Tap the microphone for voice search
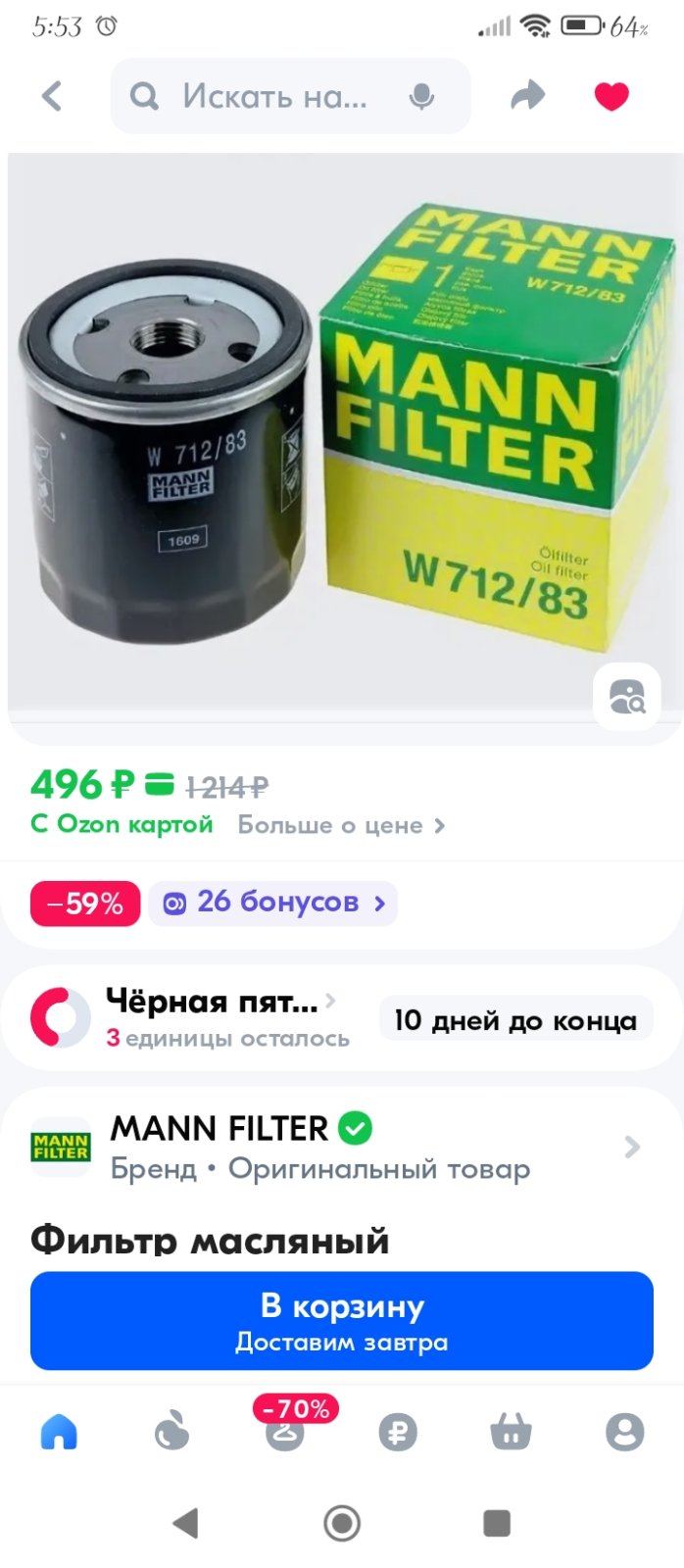This screenshot has height=1568, width=684. coord(421,97)
